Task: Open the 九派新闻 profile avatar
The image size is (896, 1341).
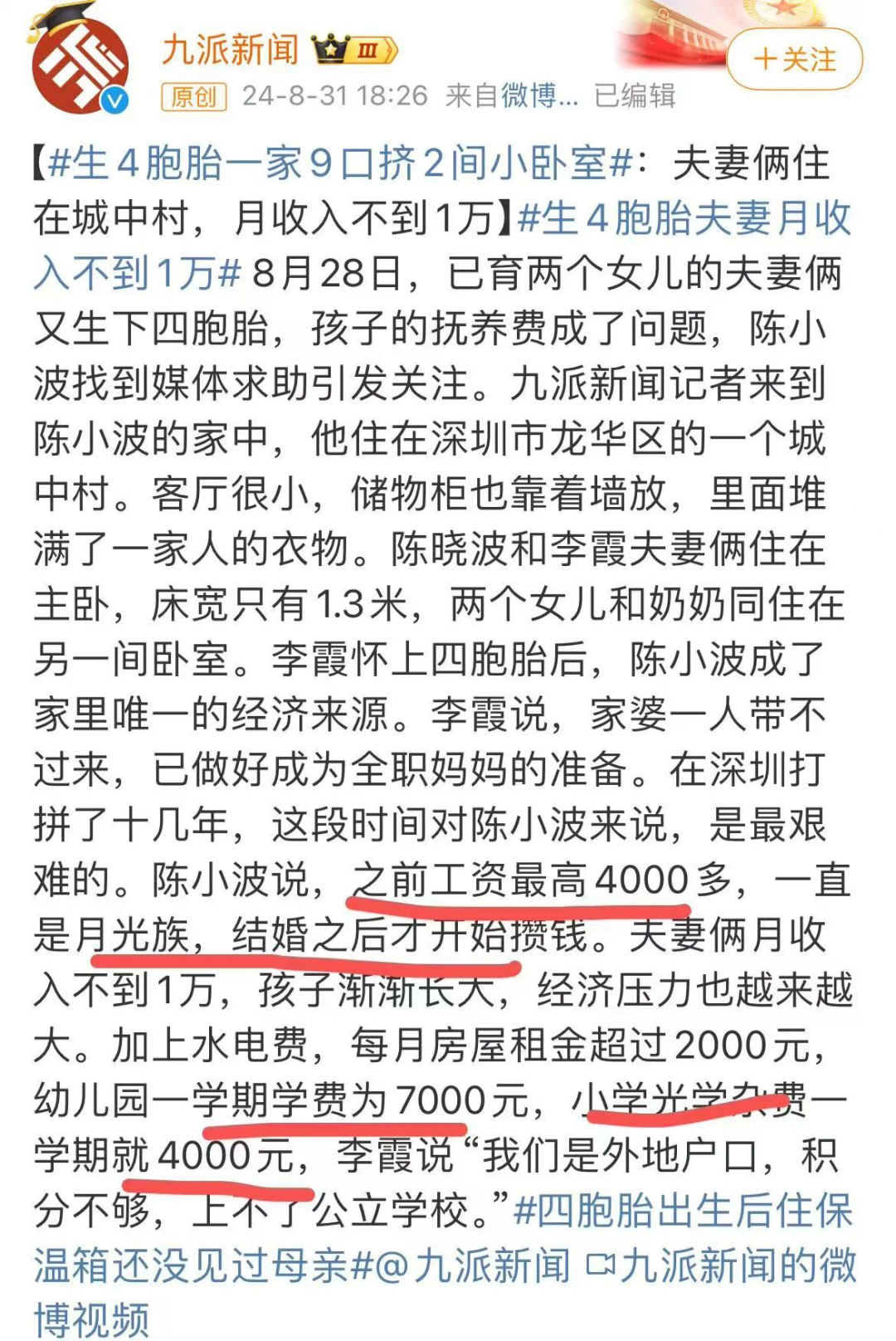Action: pyautogui.click(x=80, y=65)
